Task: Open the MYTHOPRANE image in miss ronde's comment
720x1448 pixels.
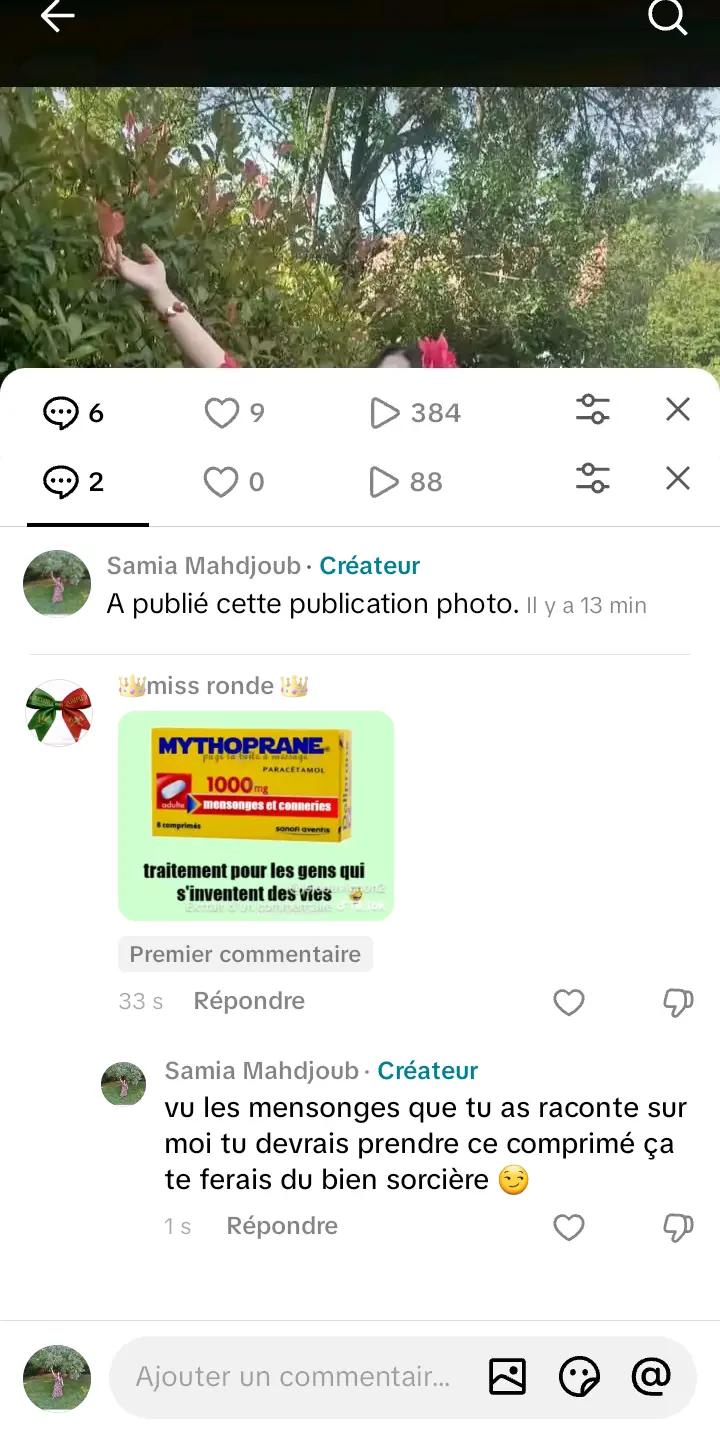Action: 256,816
